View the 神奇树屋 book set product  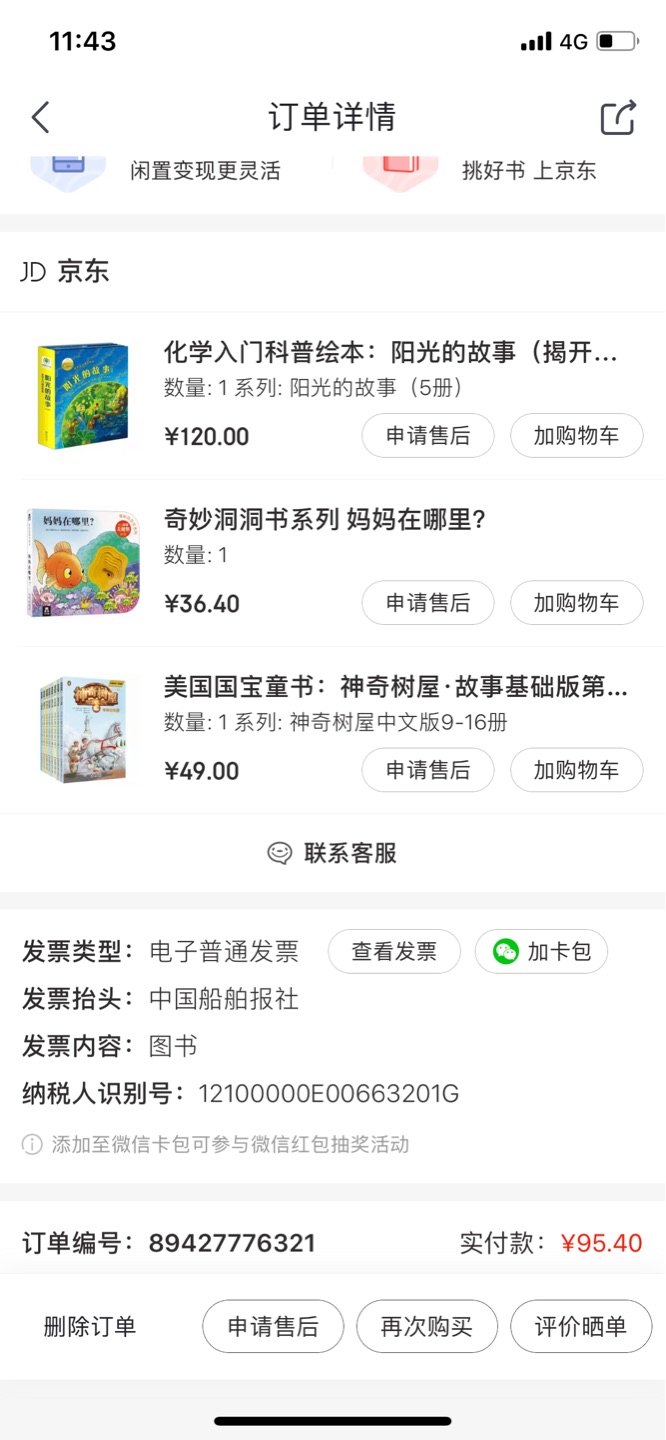pyautogui.click(x=84, y=729)
